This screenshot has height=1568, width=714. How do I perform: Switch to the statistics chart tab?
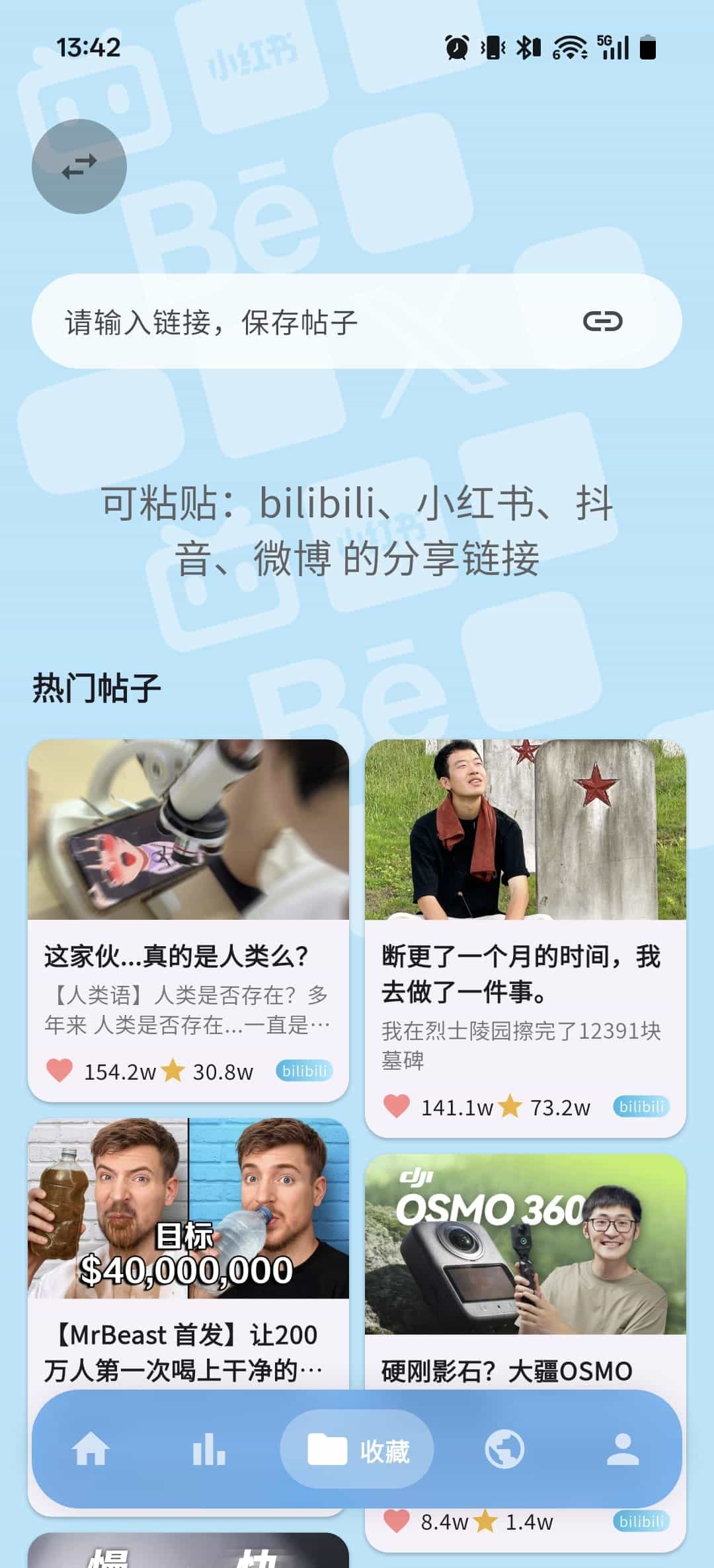click(x=208, y=1450)
